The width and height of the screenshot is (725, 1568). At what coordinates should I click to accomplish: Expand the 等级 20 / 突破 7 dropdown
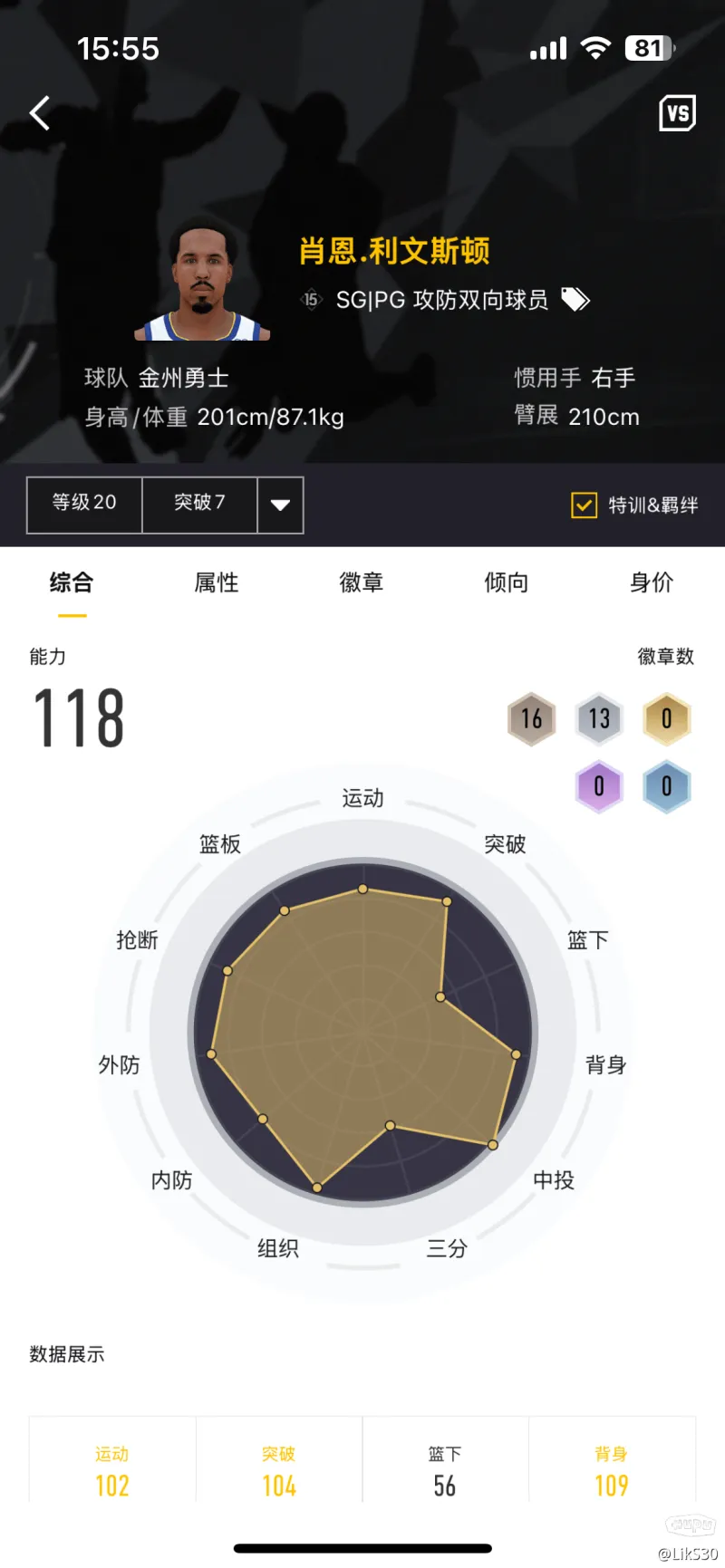click(x=280, y=505)
